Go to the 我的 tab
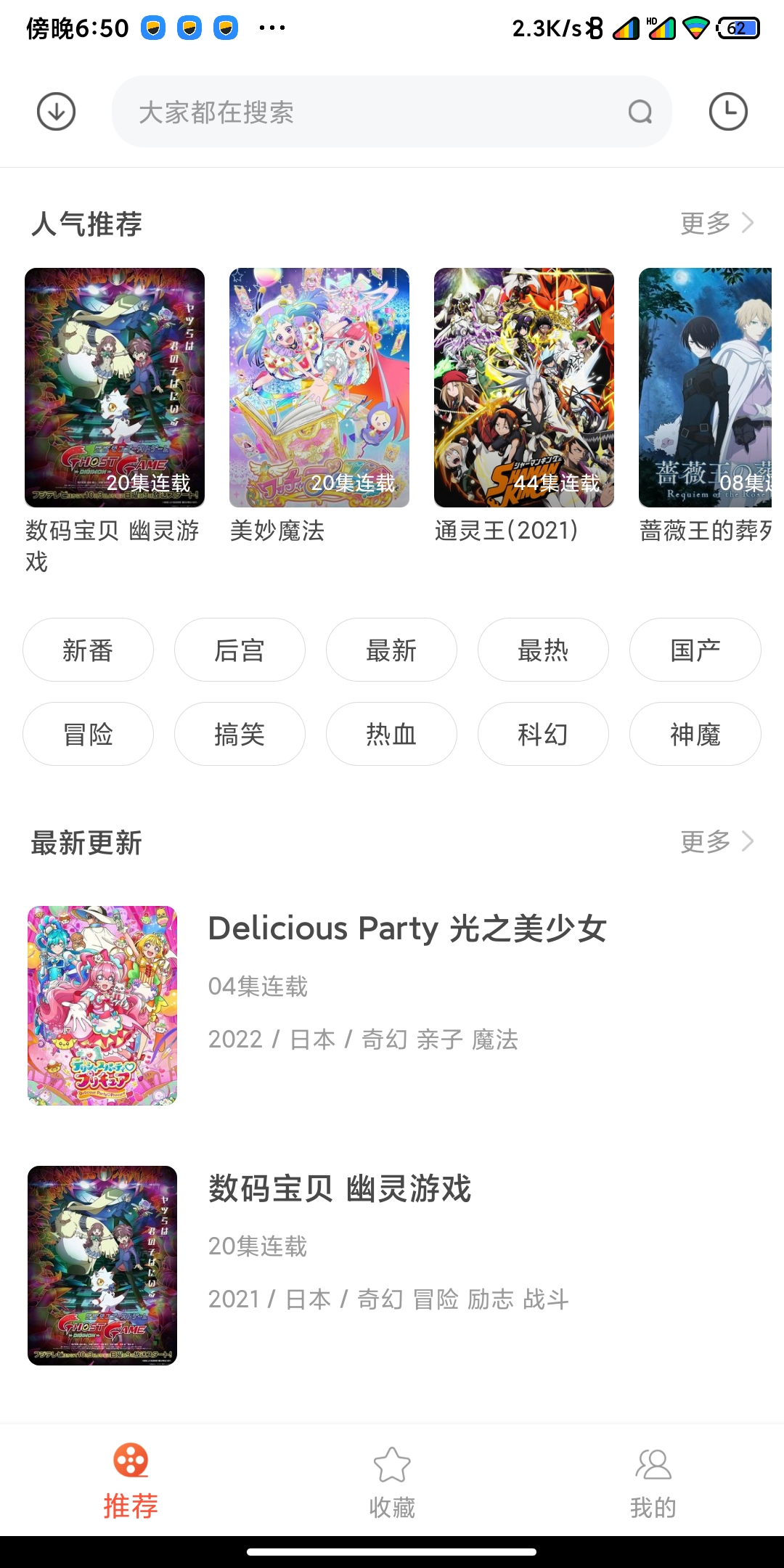The height and width of the screenshot is (1568, 784). tap(653, 1481)
